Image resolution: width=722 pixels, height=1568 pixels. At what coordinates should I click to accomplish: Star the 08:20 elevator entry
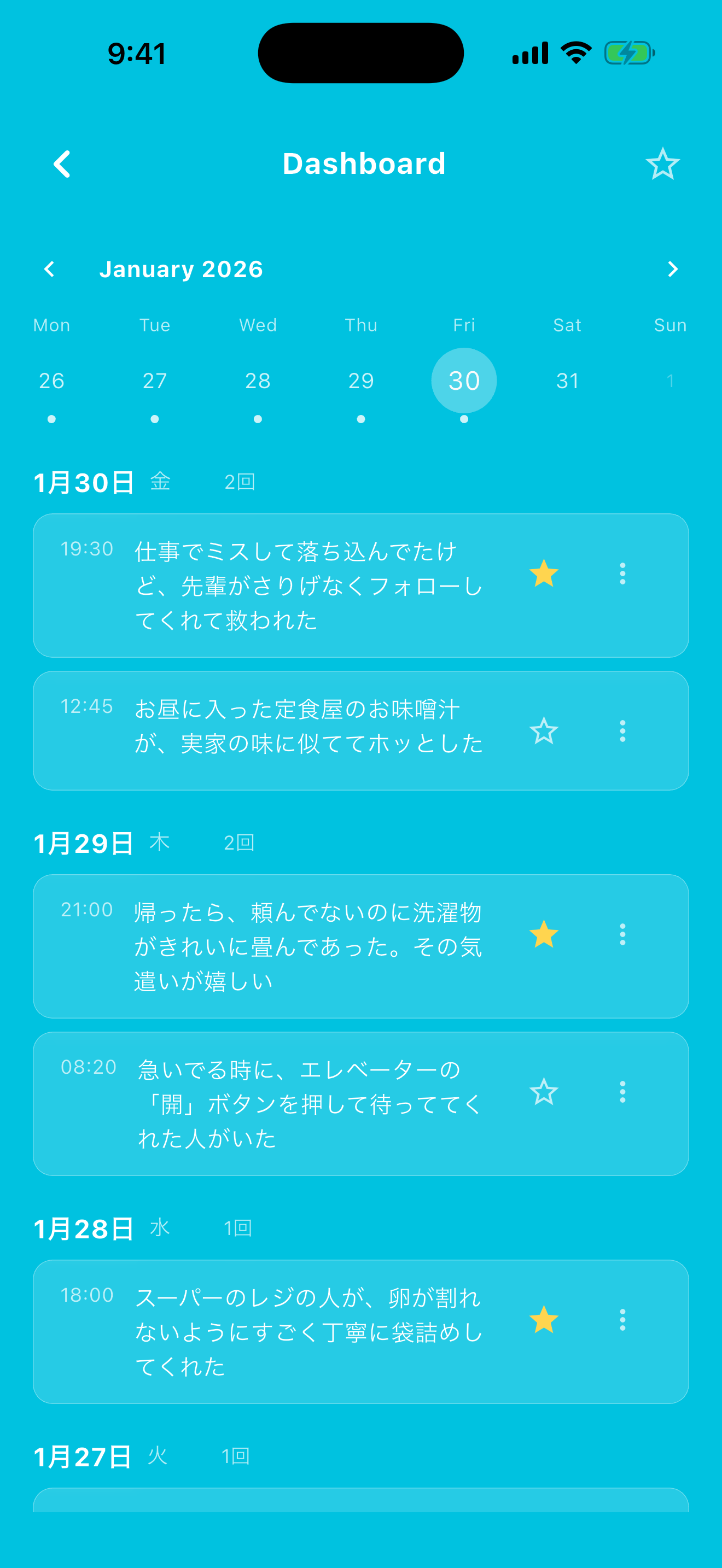click(544, 1092)
